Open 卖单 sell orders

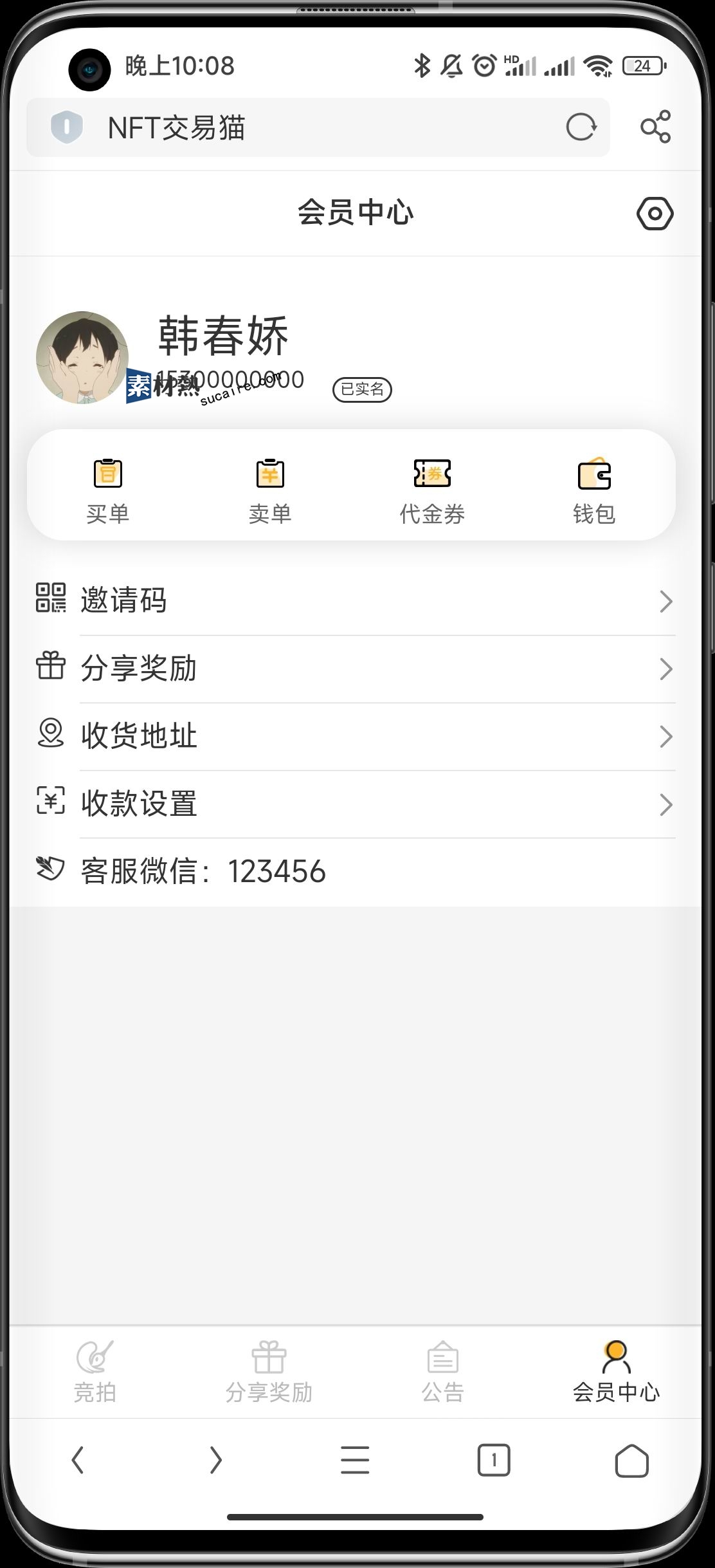pos(270,490)
